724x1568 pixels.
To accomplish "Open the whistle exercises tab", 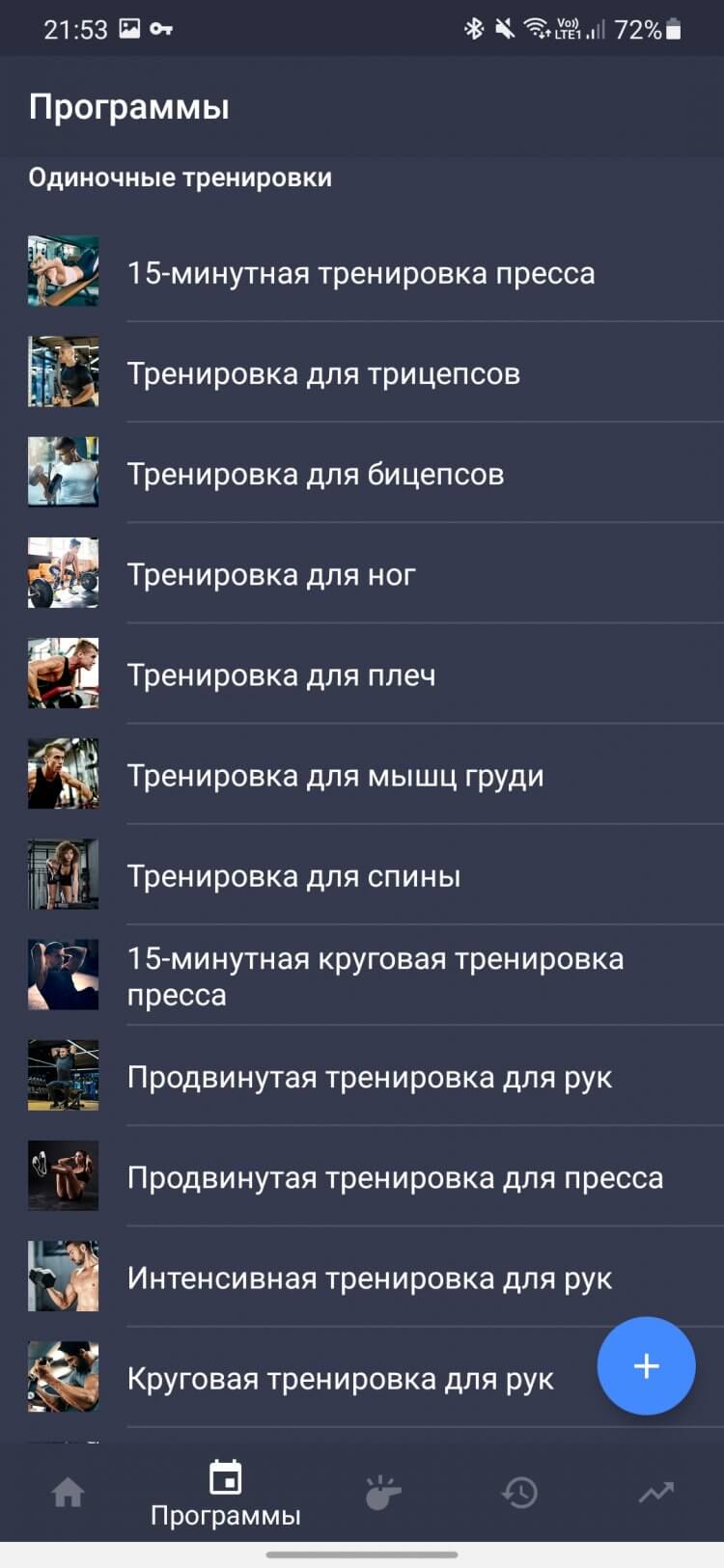I will [382, 1493].
